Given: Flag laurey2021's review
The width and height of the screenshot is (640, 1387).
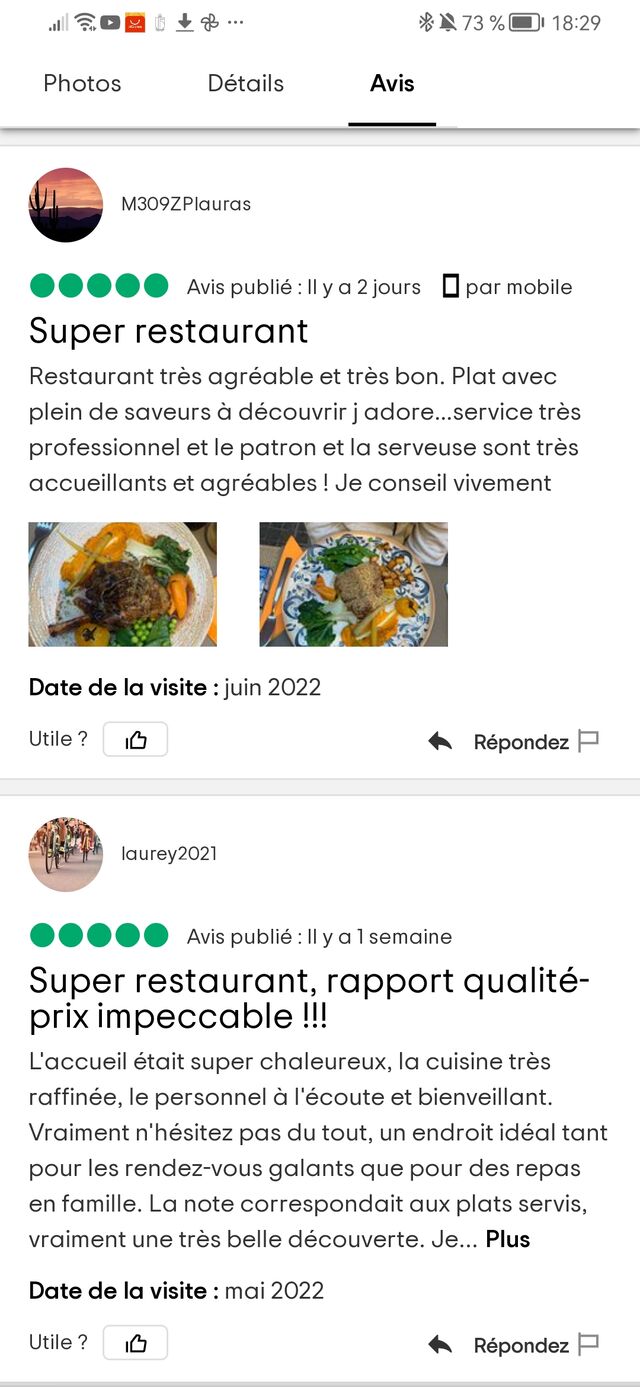Looking at the screenshot, I should pyautogui.click(x=589, y=1344).
